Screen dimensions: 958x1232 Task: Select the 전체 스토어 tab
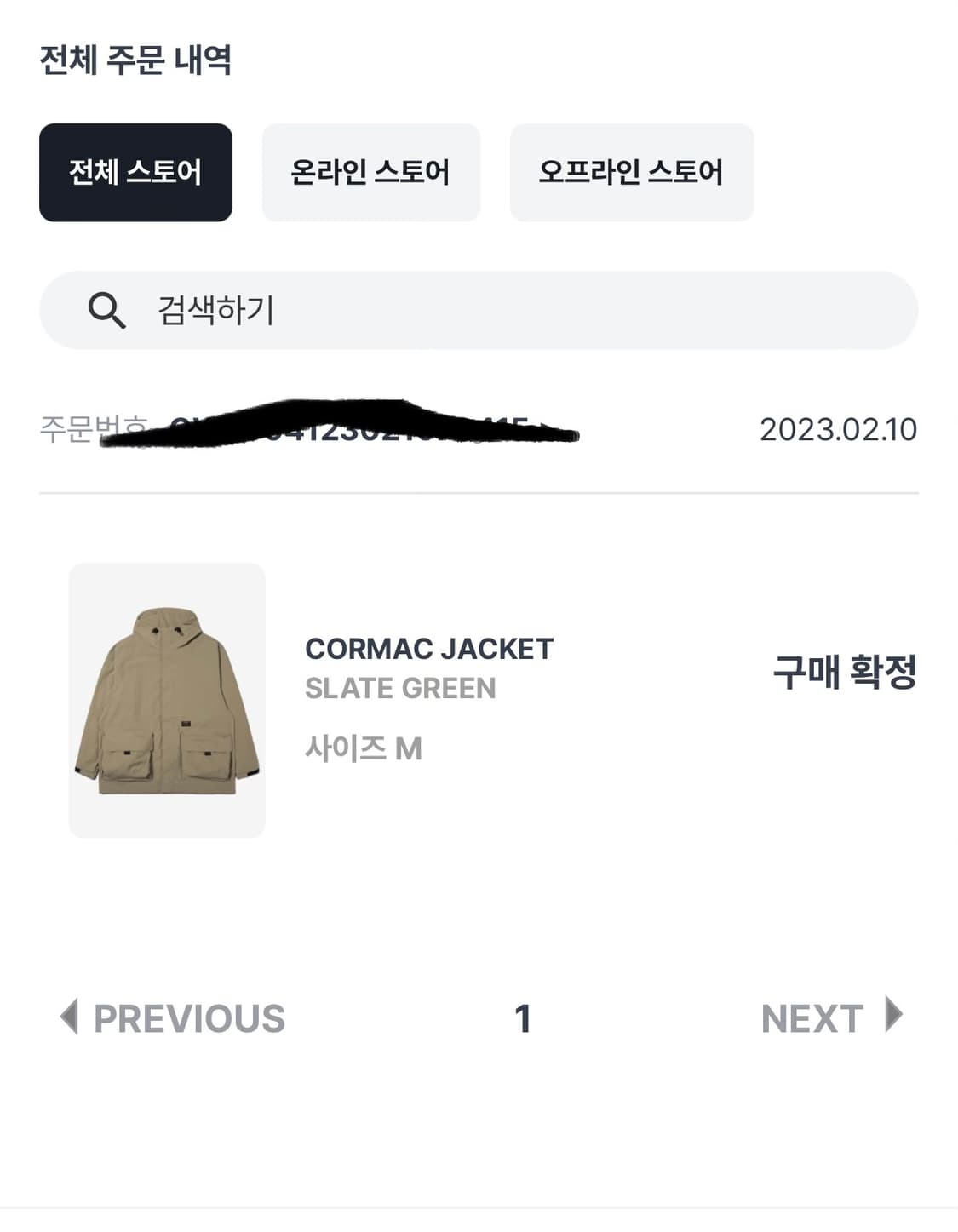(135, 171)
